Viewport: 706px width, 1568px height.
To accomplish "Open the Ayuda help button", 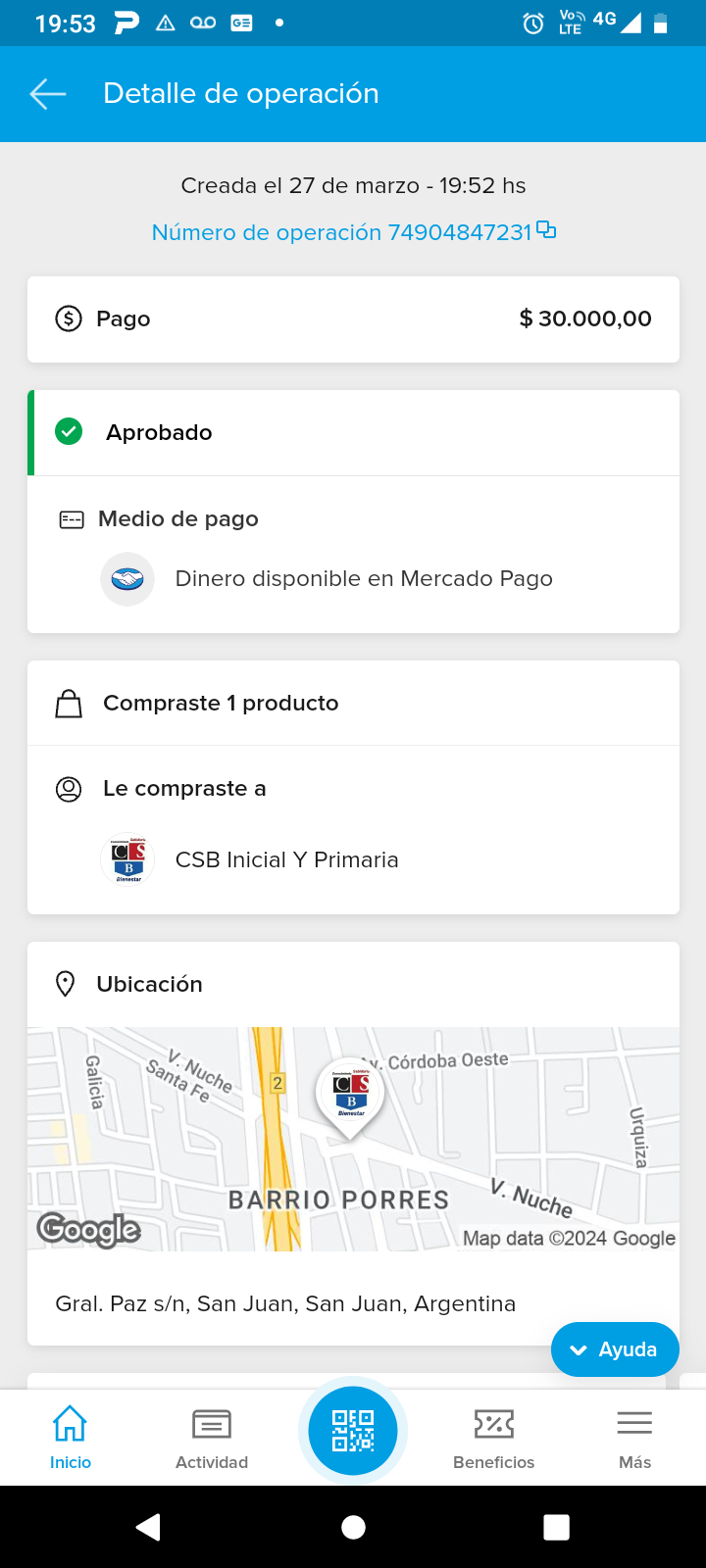I will tap(615, 1349).
